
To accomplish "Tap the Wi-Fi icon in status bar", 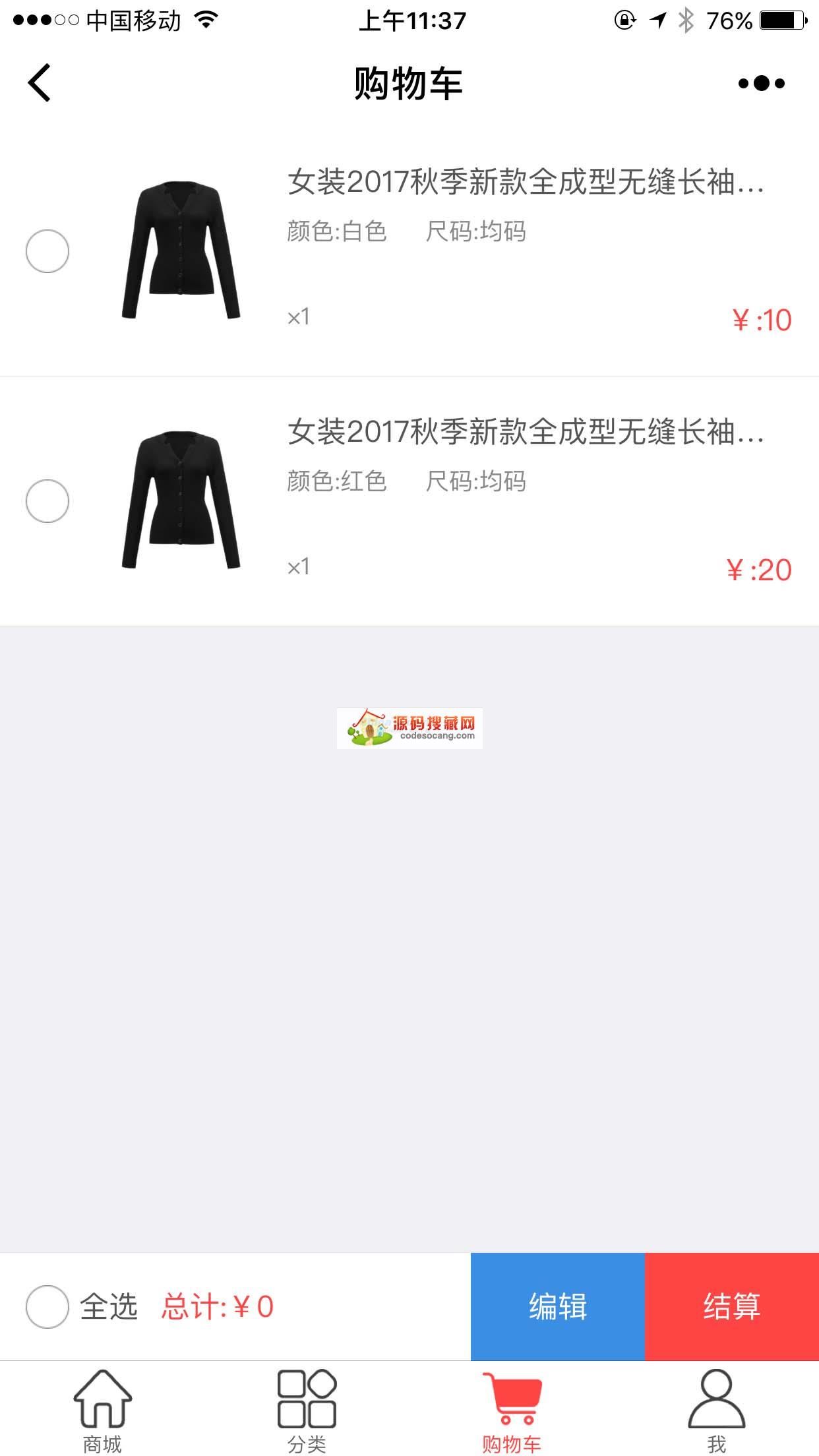I will (204, 20).
